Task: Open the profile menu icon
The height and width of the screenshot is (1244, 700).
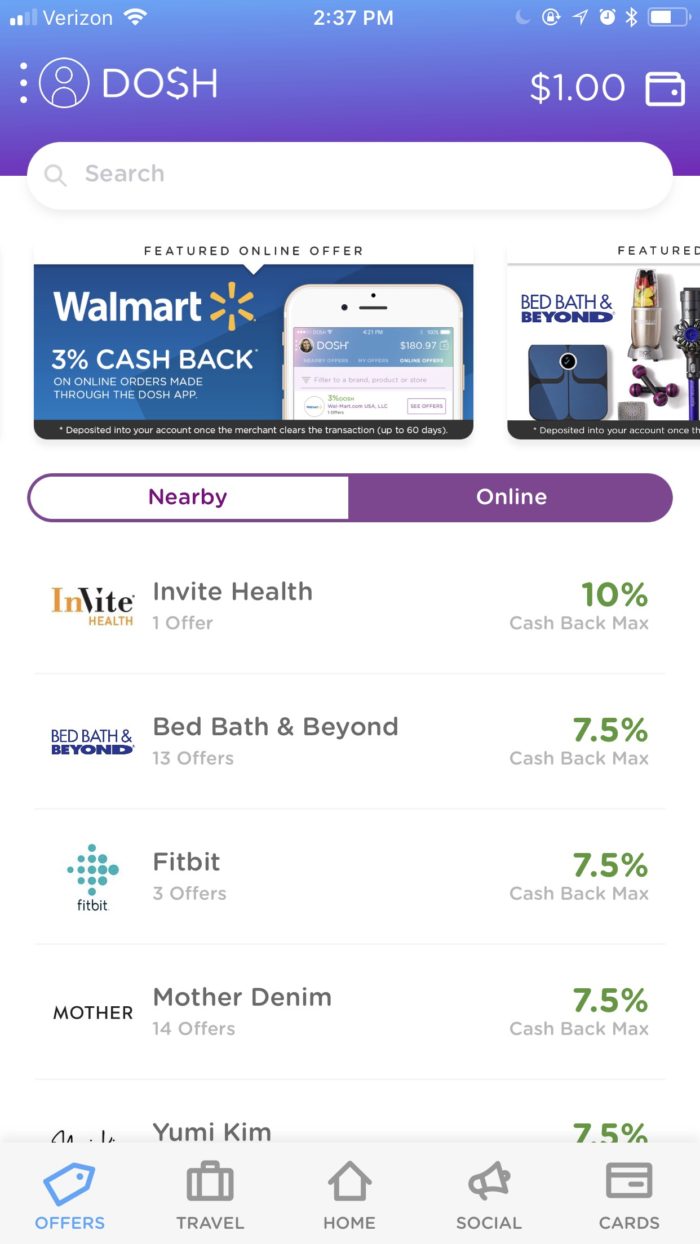Action: 64,83
